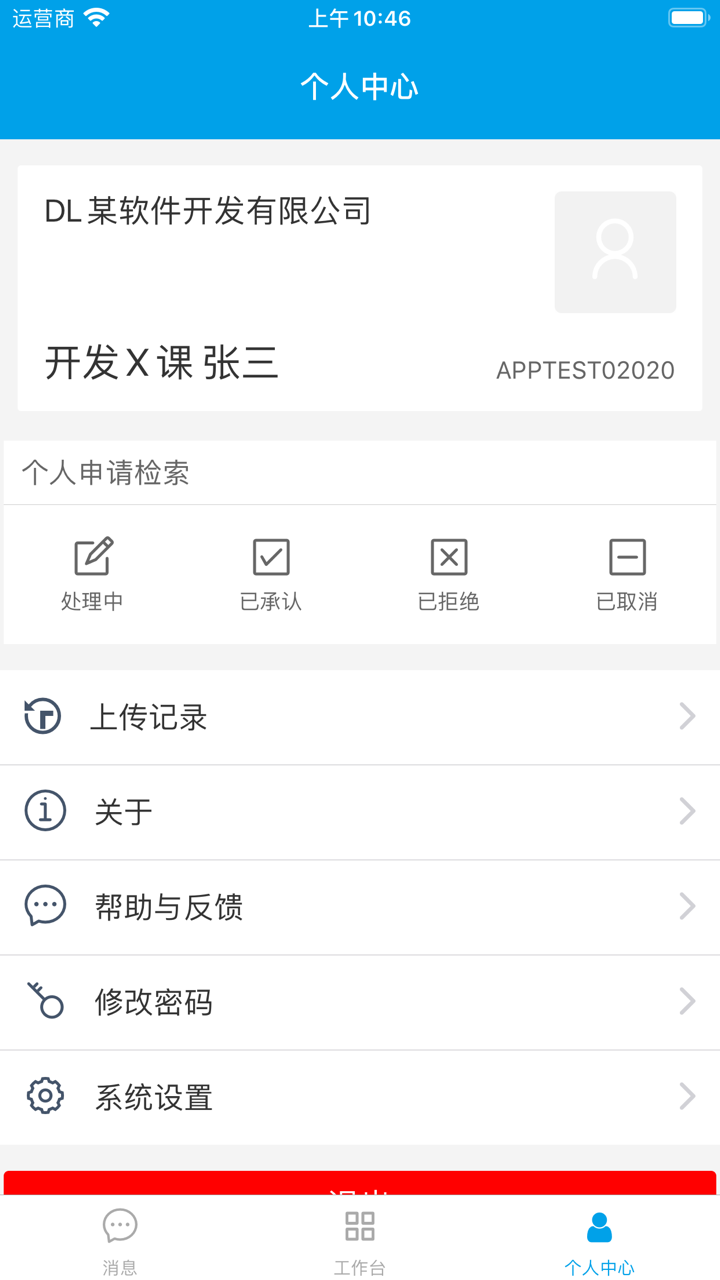Show 已拒绝 rejected applications
Image resolution: width=720 pixels, height=1280 pixels.
(449, 573)
